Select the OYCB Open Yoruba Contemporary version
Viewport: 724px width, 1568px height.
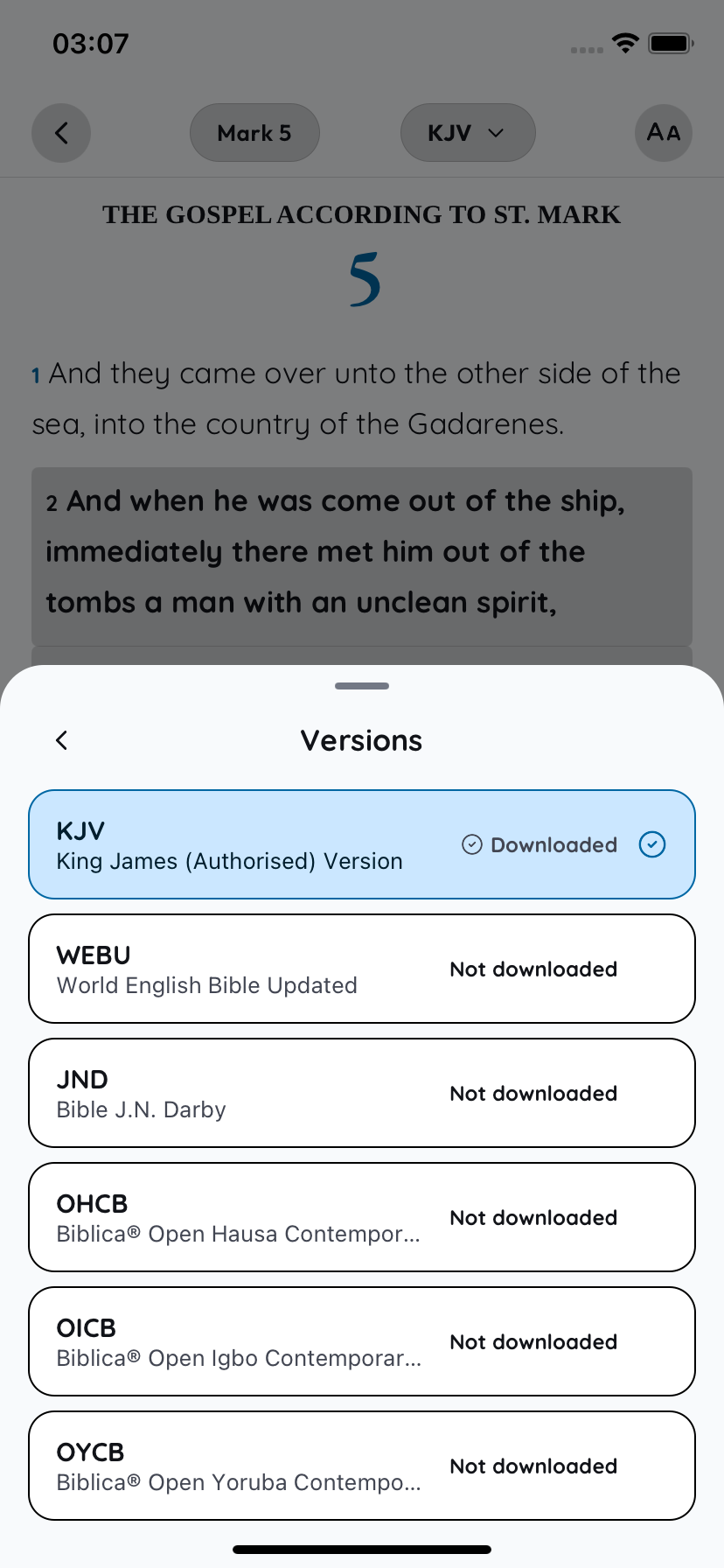[x=361, y=1466]
